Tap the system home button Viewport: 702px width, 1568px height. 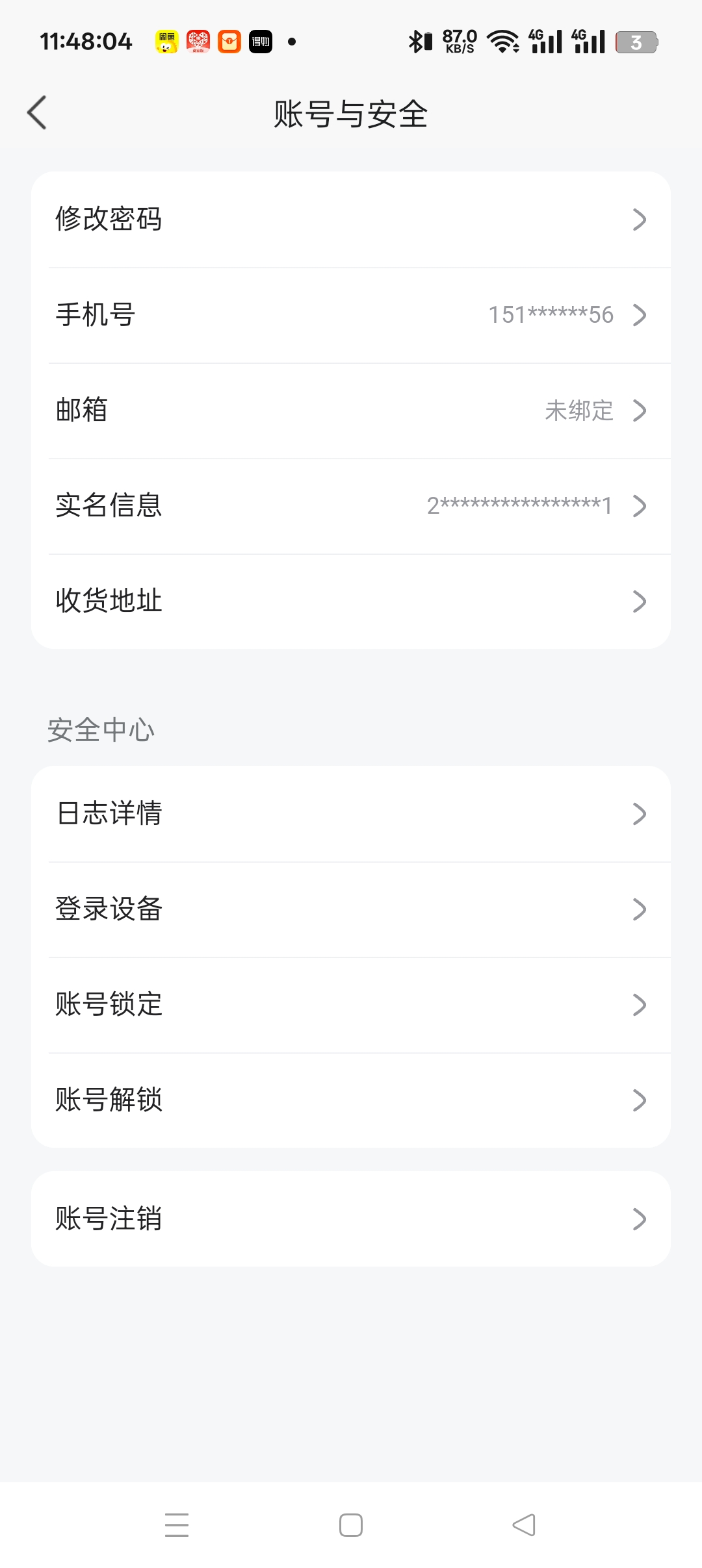click(351, 1525)
